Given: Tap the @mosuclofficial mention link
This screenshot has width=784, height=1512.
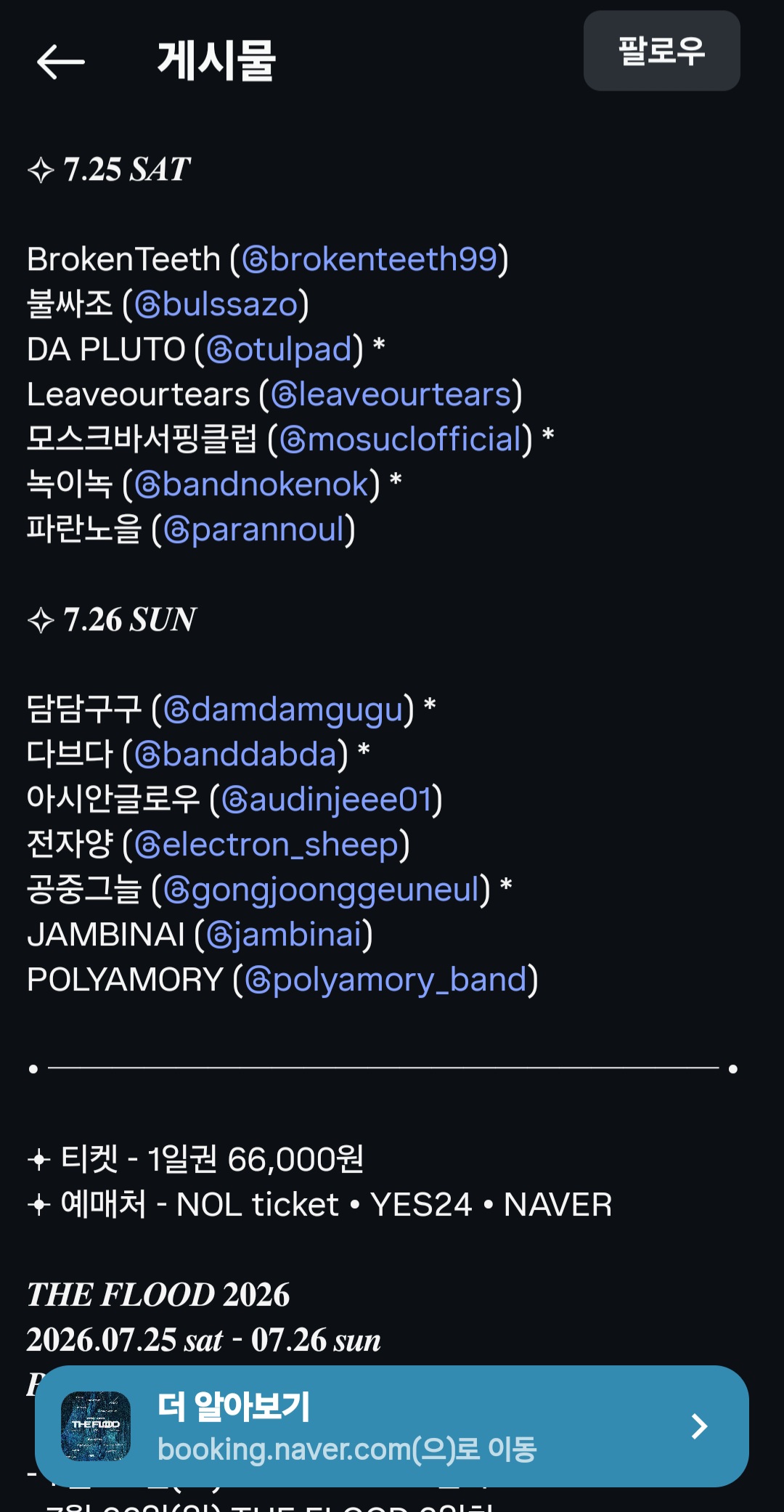Looking at the screenshot, I should pyautogui.click(x=401, y=439).
